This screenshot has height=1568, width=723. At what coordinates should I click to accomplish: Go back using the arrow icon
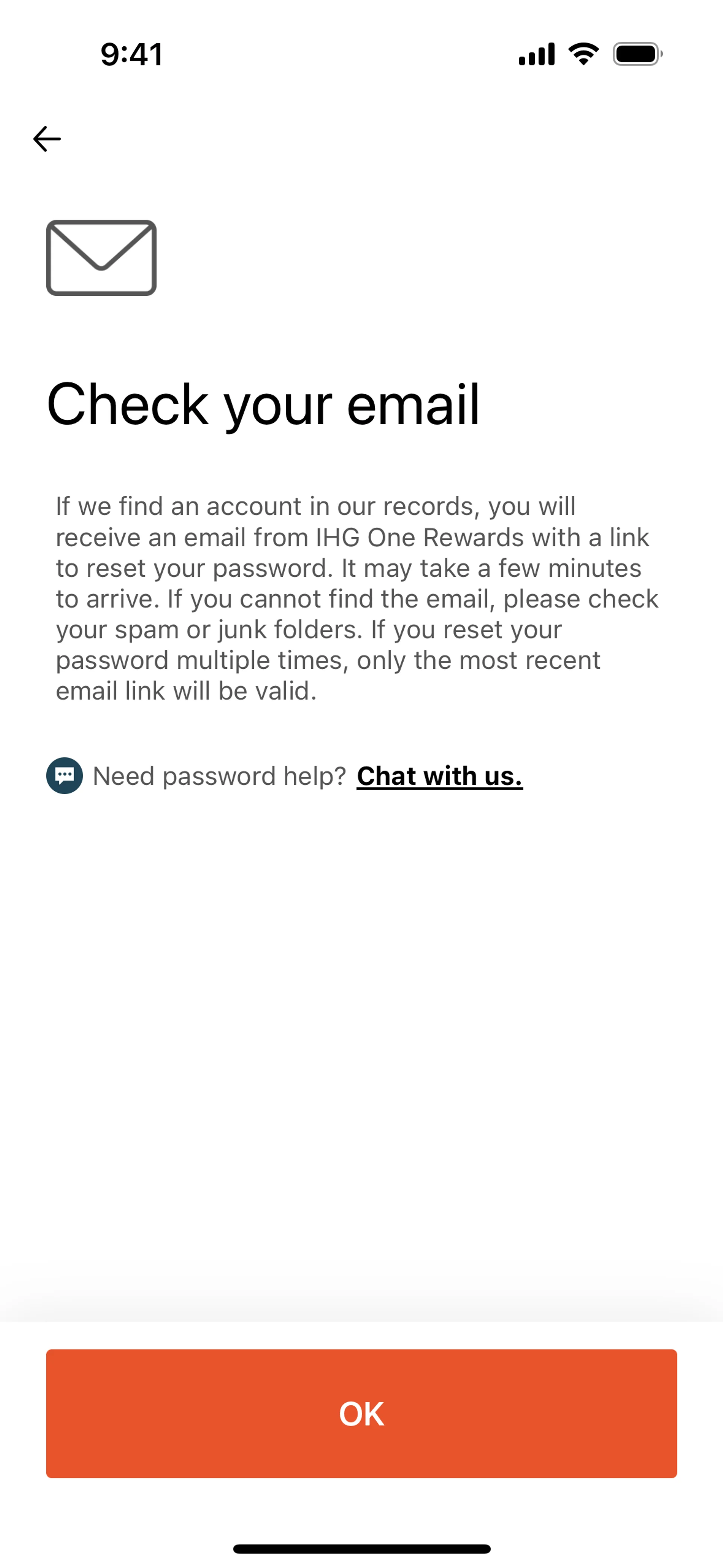[x=47, y=139]
